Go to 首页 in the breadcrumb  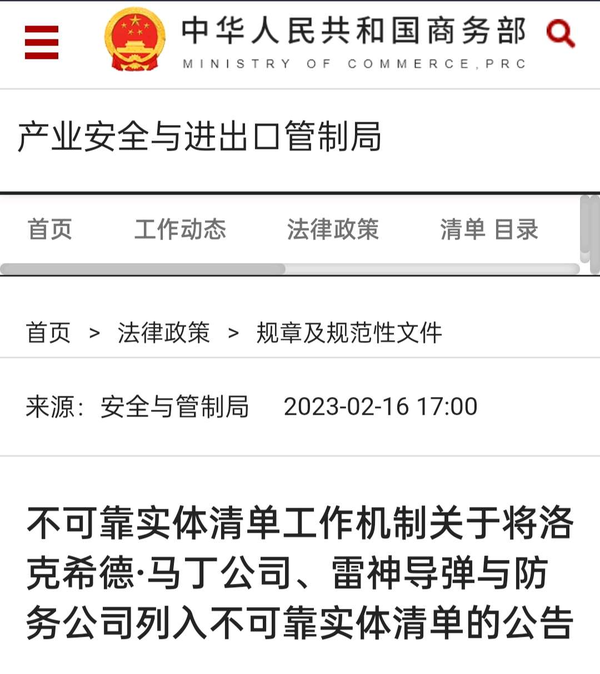coord(48,333)
